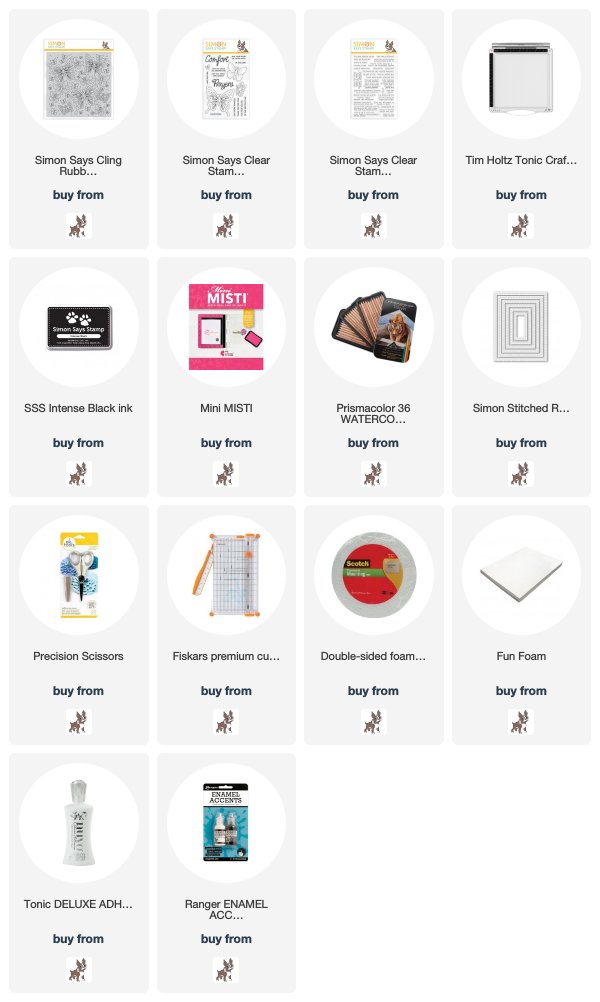
Task: Tap the store icon under Precision Scissors
Action: point(79,722)
